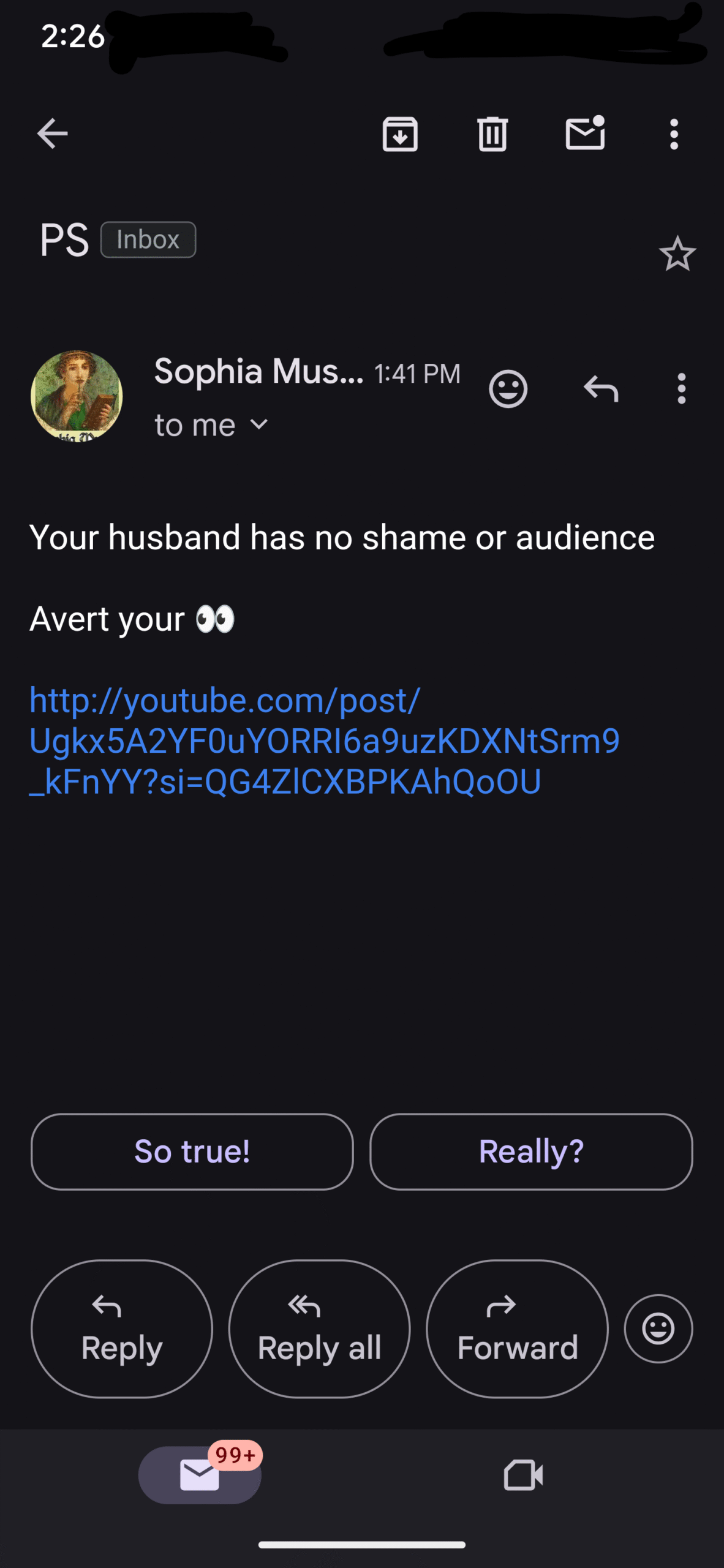Open emoji reaction button beside Forward
724x1568 pixels.
(x=658, y=1329)
